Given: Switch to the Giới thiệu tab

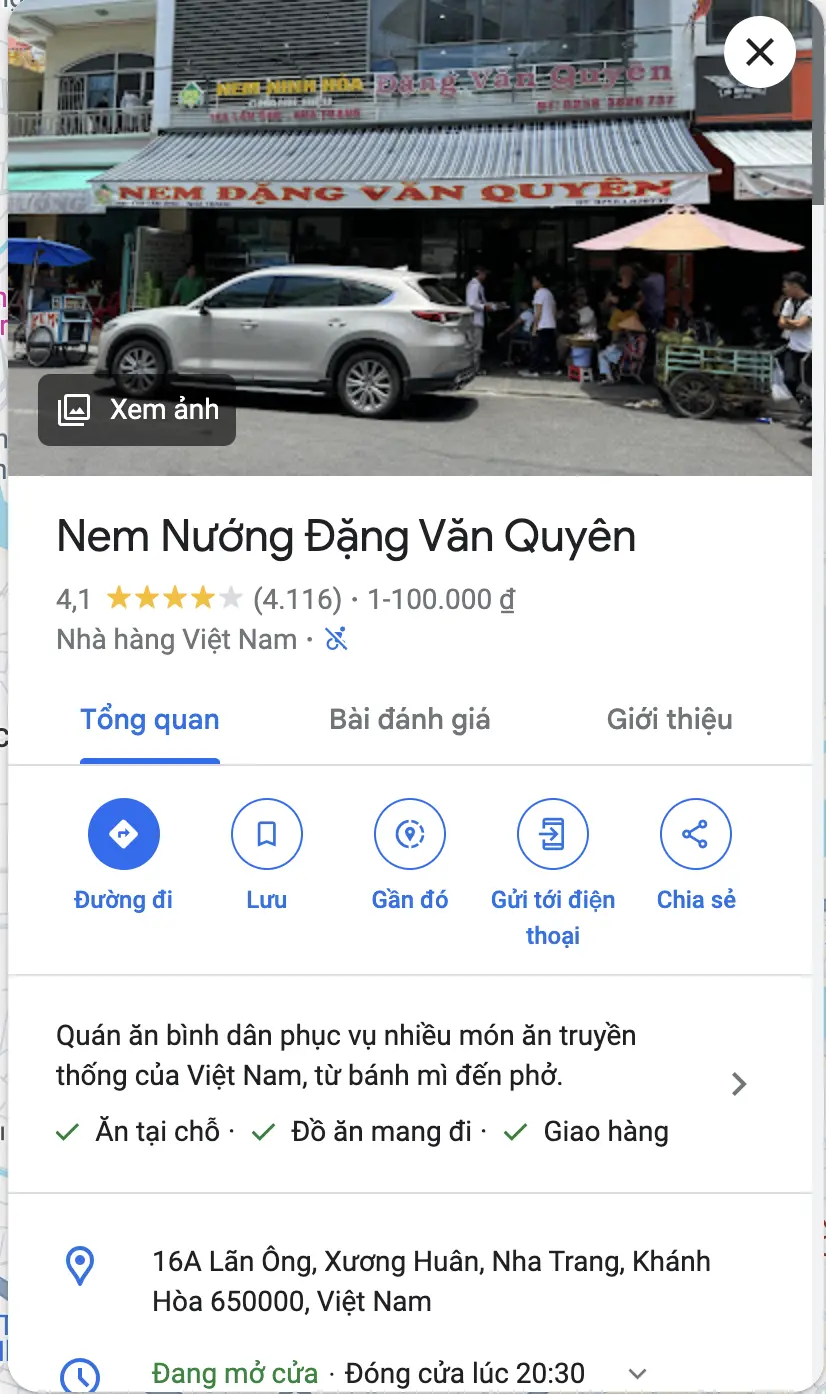Looking at the screenshot, I should (x=669, y=720).
